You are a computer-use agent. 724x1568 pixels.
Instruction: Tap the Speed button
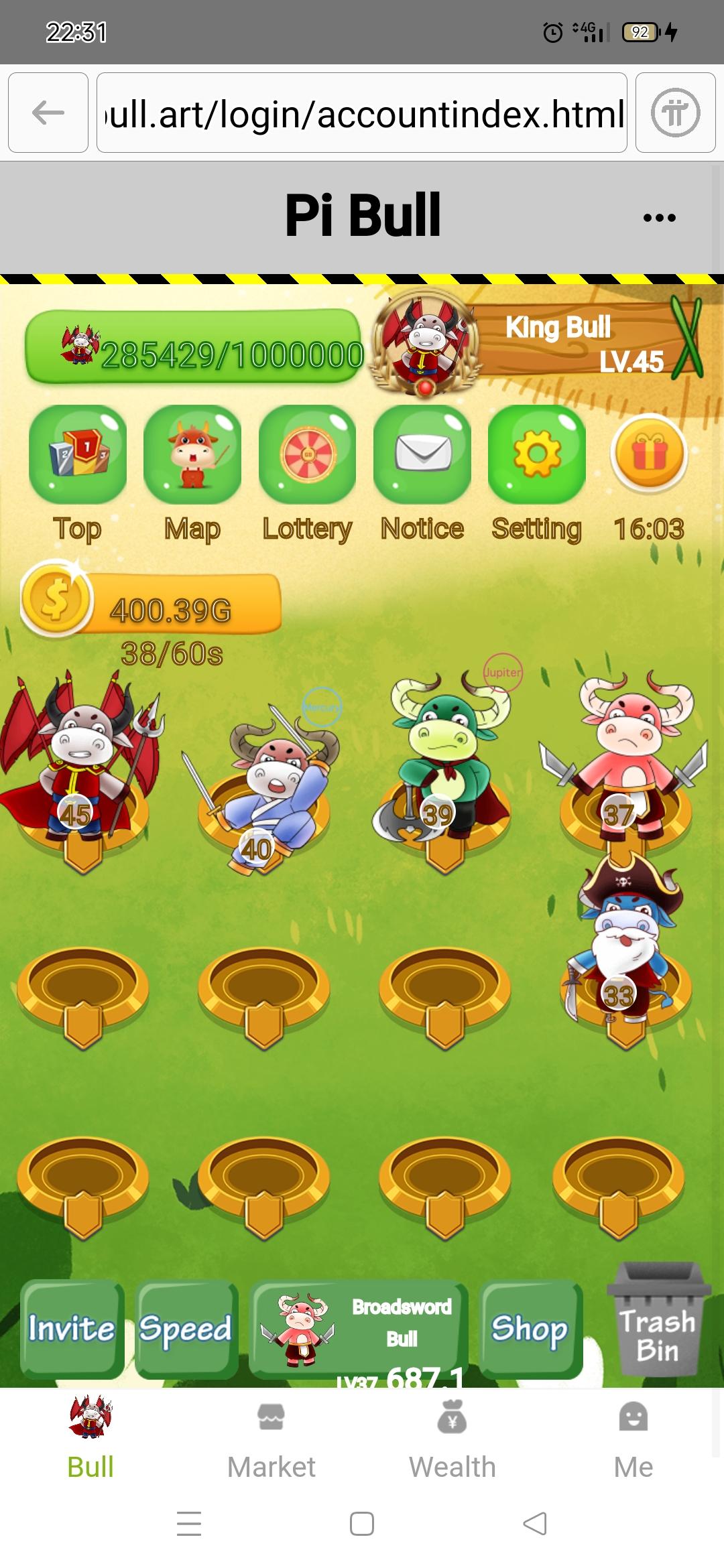186,1328
